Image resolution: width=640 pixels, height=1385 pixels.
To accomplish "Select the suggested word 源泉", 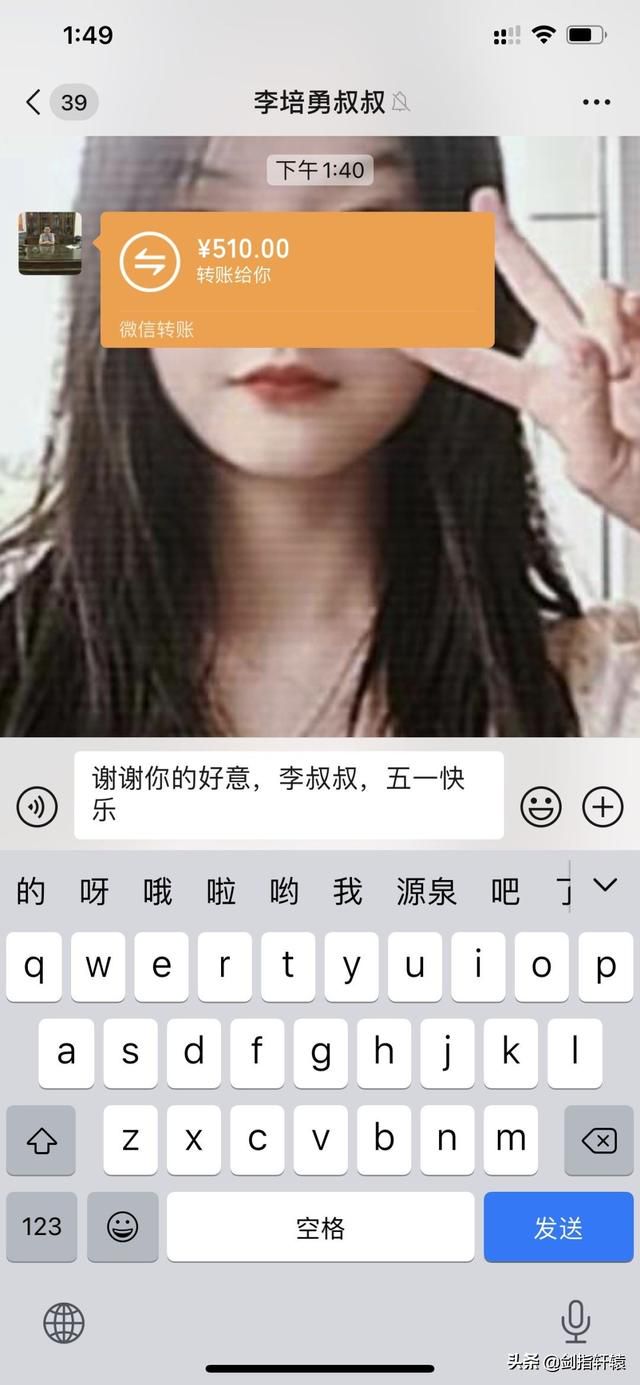I will click(x=426, y=890).
